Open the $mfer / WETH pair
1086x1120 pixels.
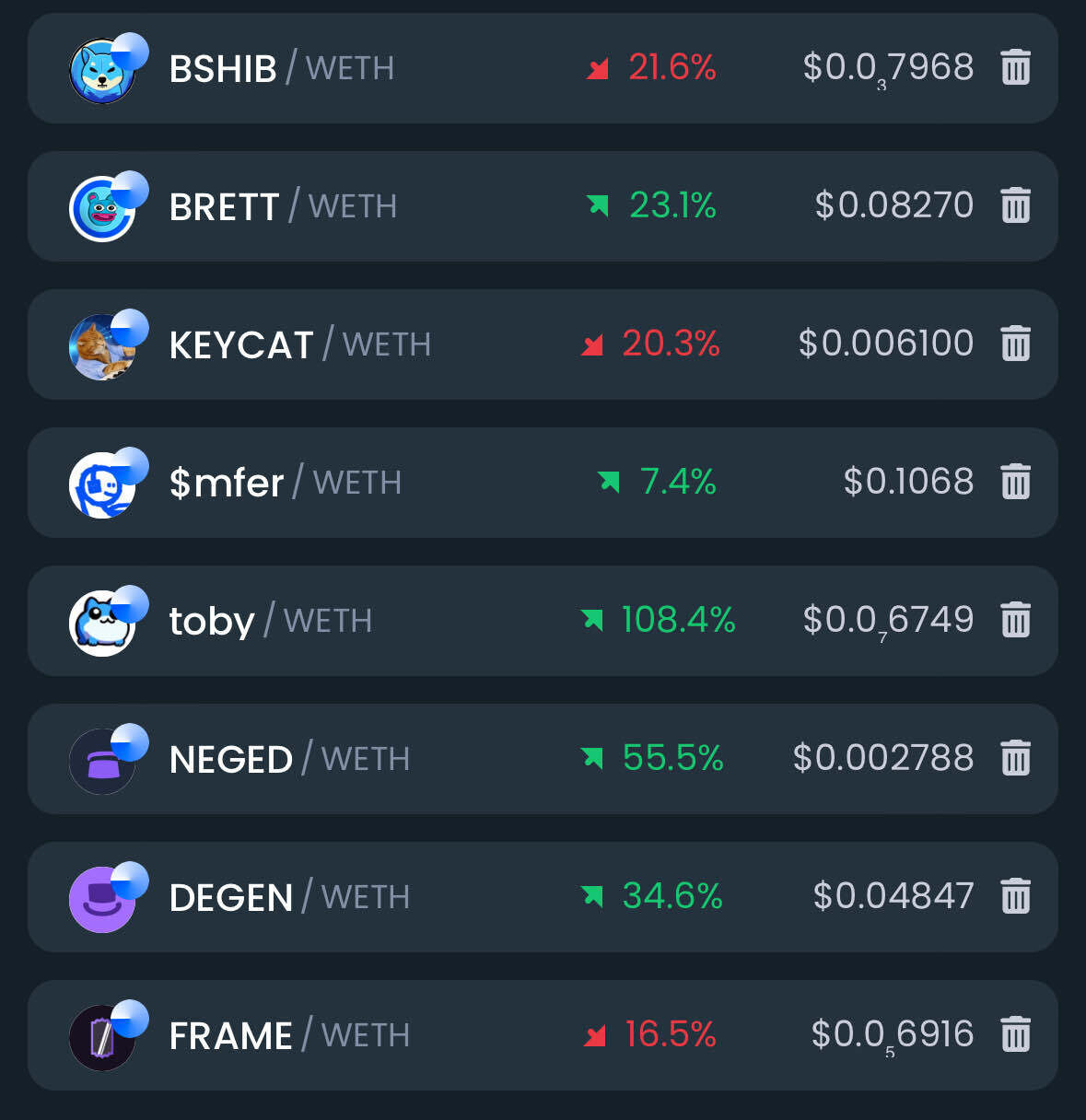(285, 483)
